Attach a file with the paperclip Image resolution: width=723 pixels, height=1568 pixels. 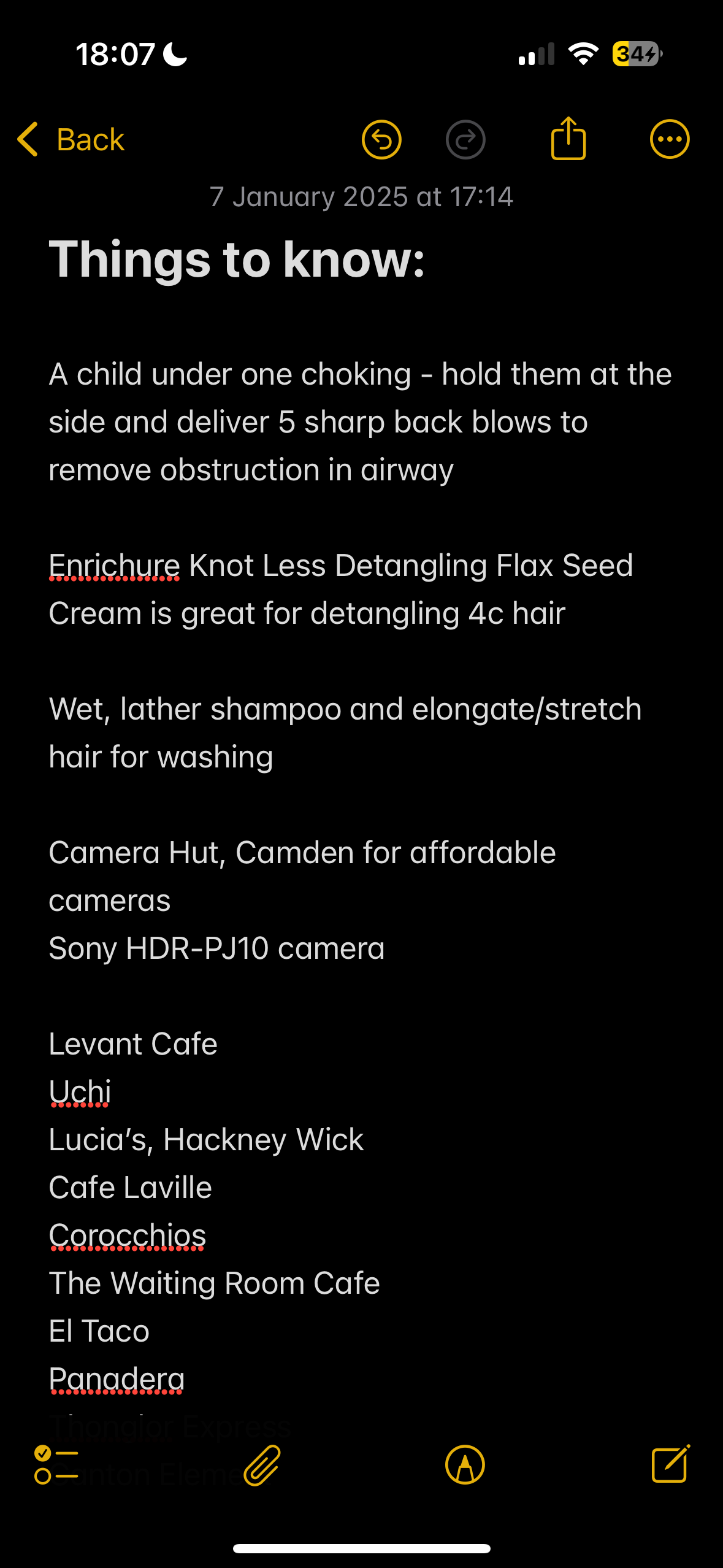point(262,1465)
